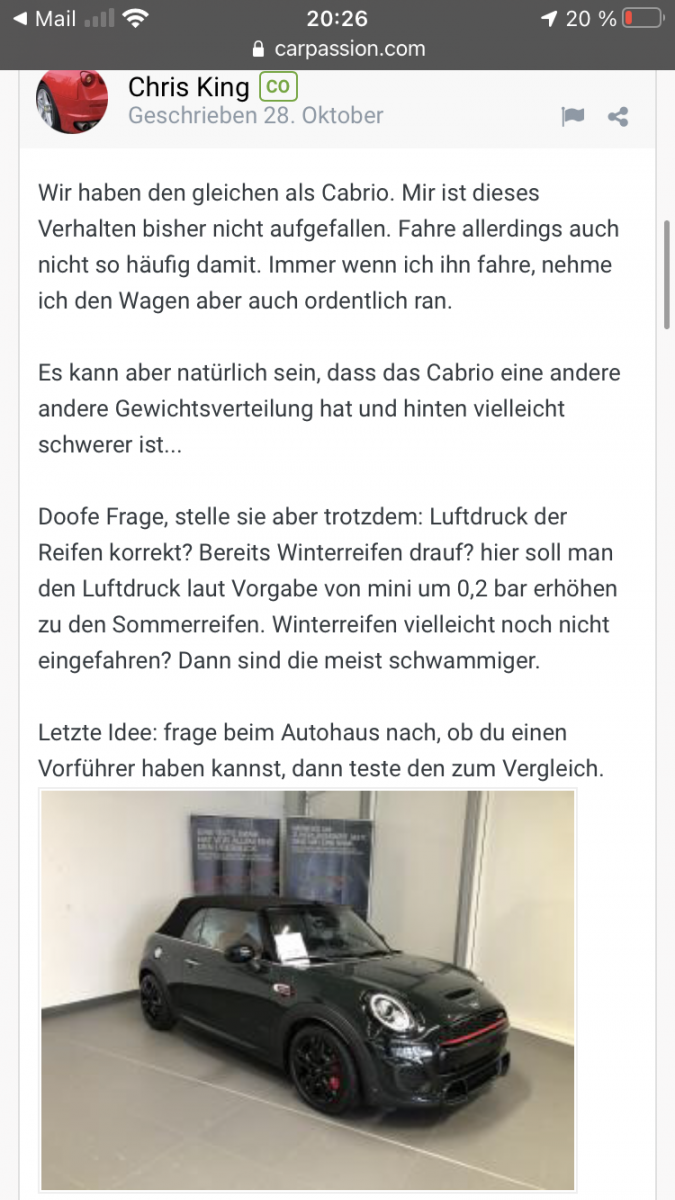
Task: Tap the carpassion.com address bar
Action: click(x=338, y=49)
